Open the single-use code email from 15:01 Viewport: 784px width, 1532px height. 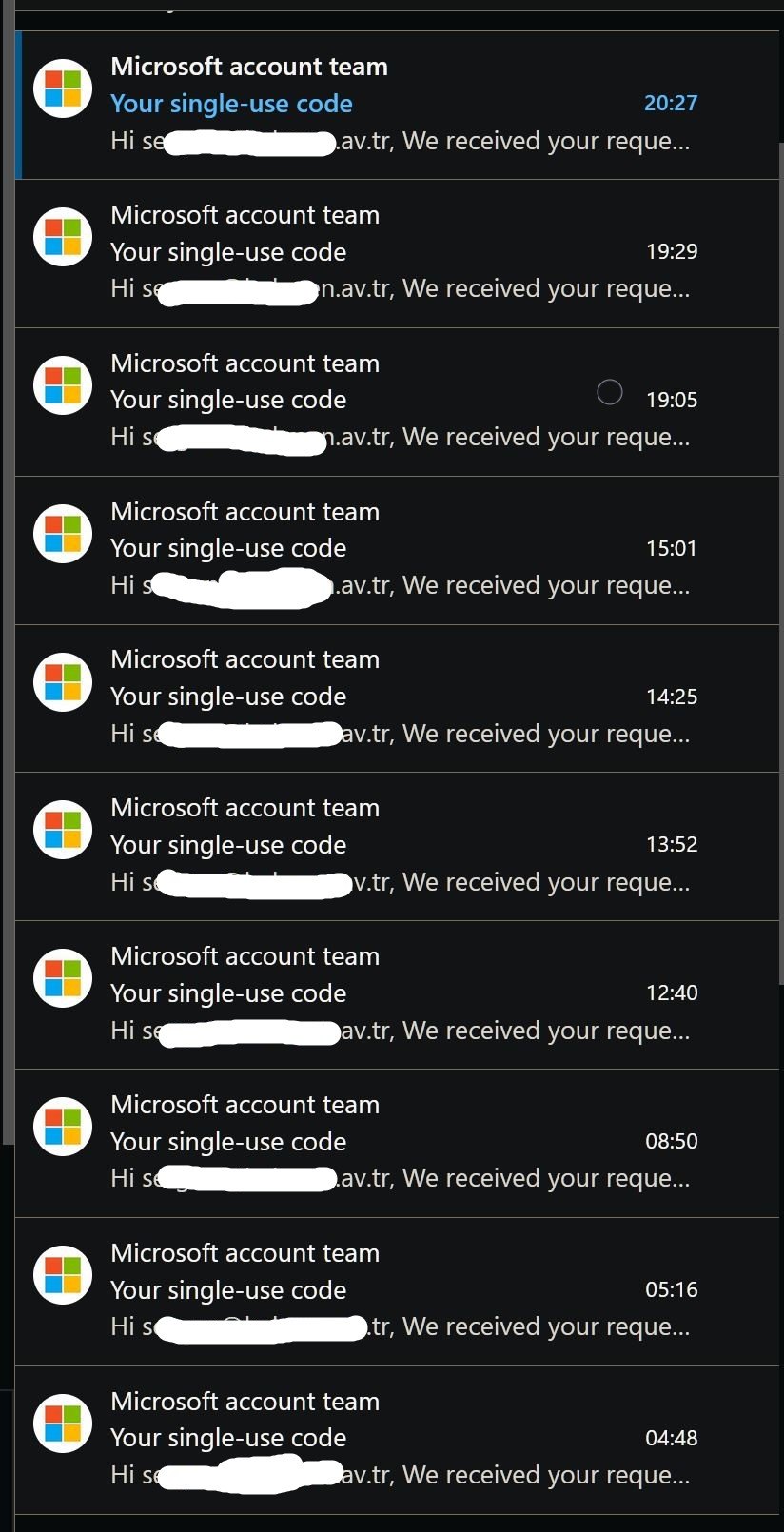tap(400, 549)
